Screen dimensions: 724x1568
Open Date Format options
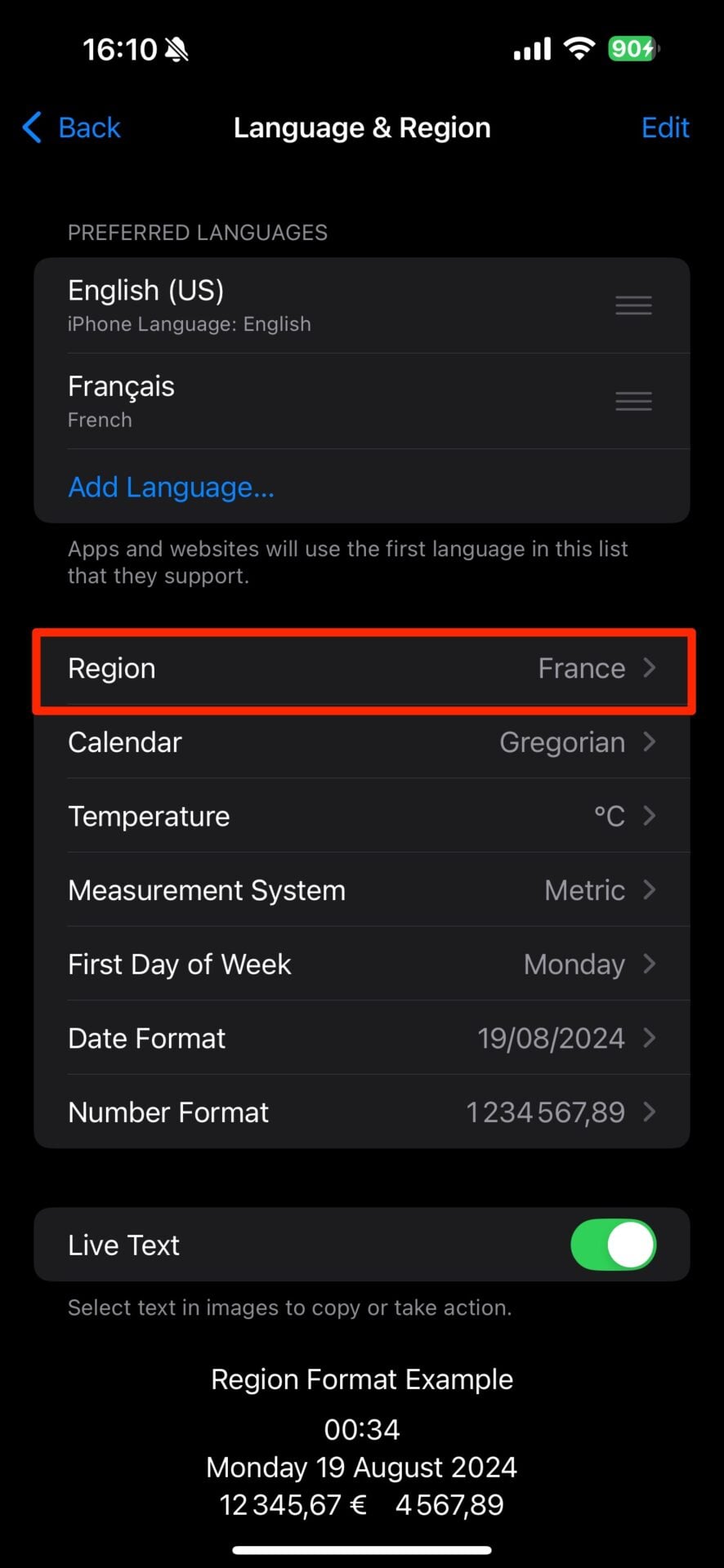click(362, 1038)
